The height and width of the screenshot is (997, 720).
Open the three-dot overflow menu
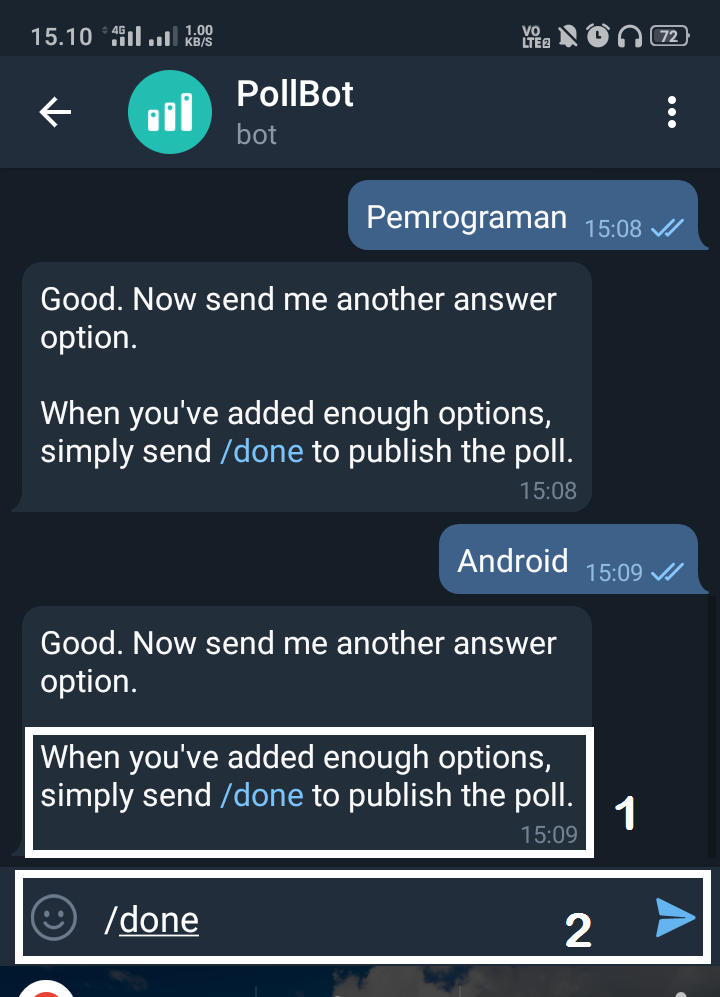(672, 113)
